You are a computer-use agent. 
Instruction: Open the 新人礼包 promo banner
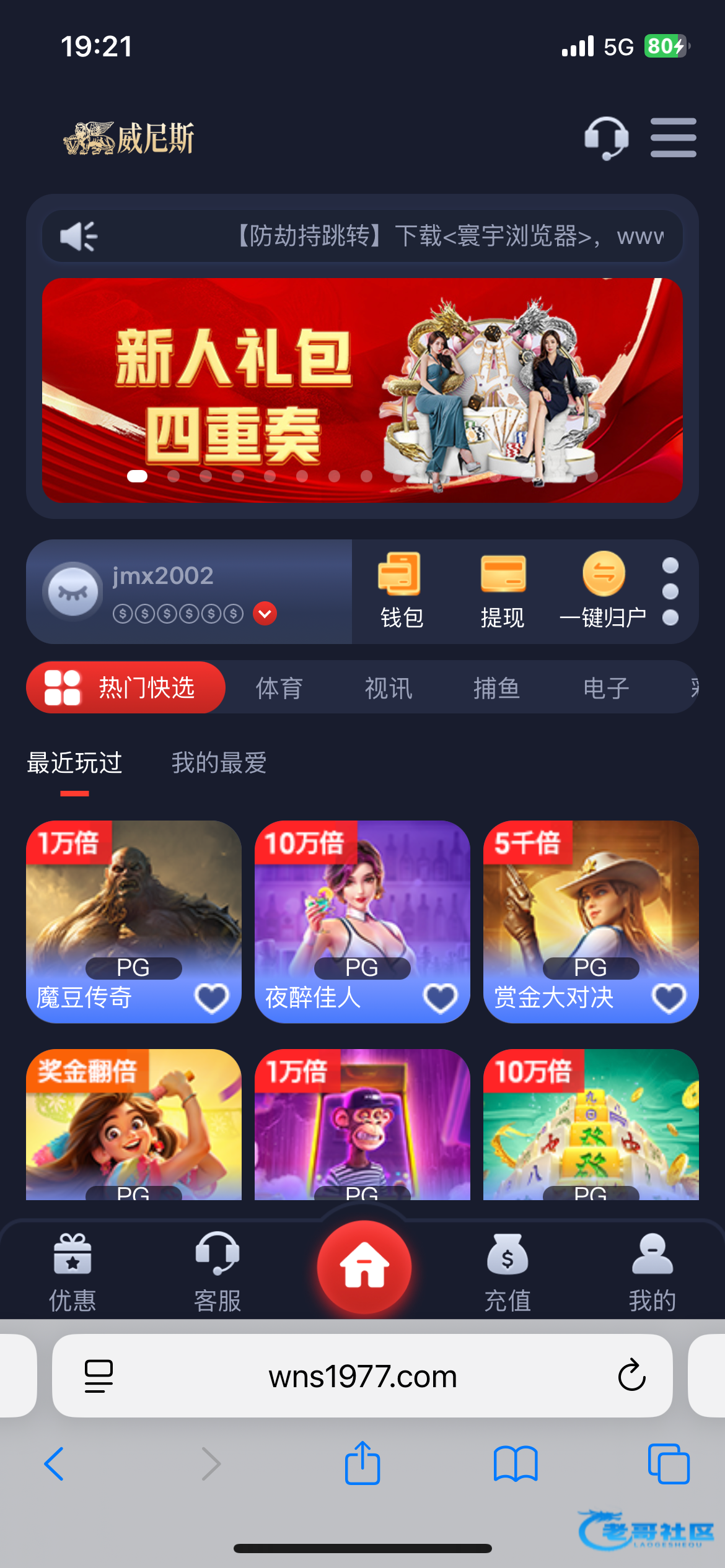click(362, 390)
